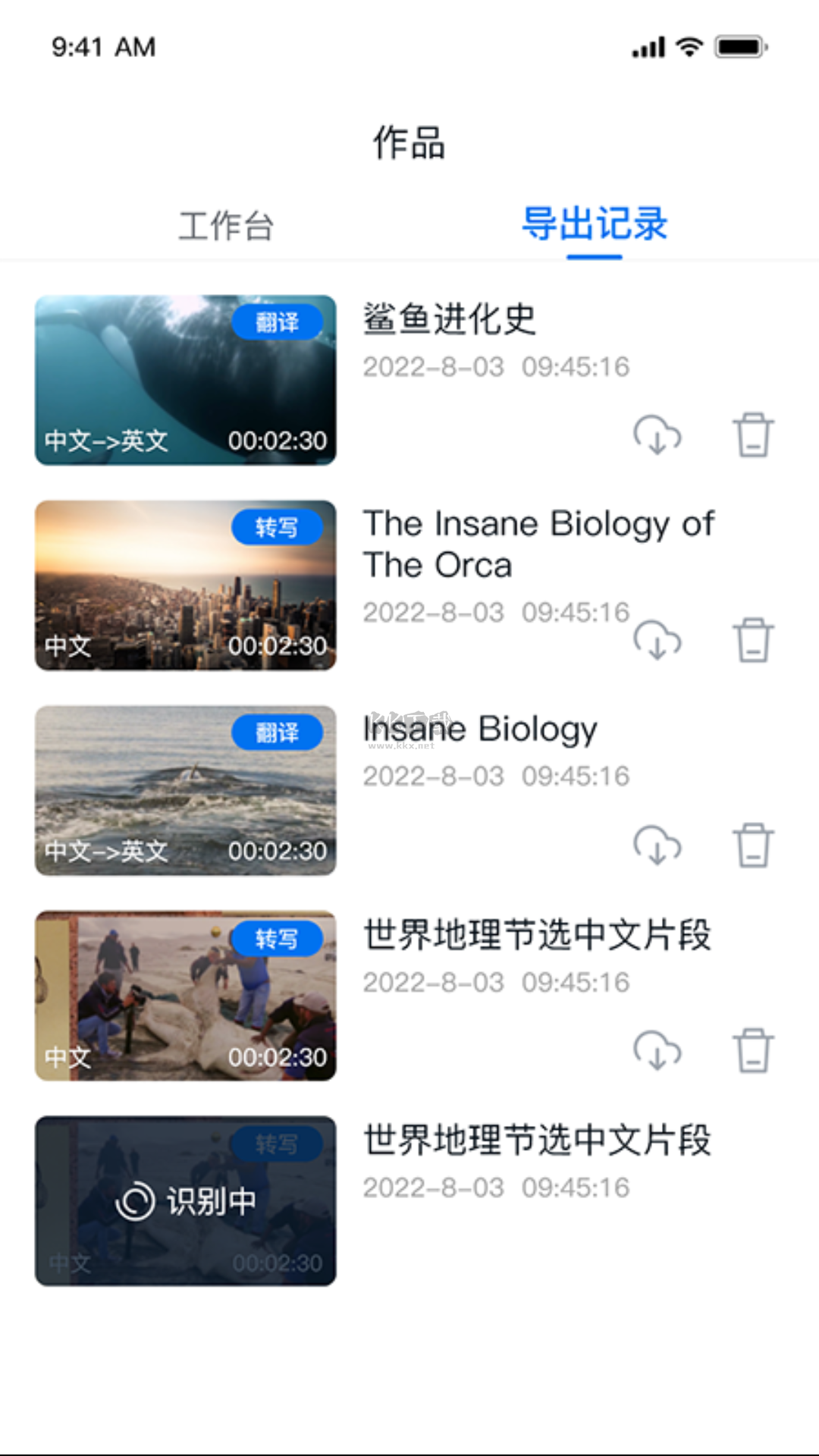
Task: Download The Insane Biology of The Orca
Action: (x=657, y=642)
